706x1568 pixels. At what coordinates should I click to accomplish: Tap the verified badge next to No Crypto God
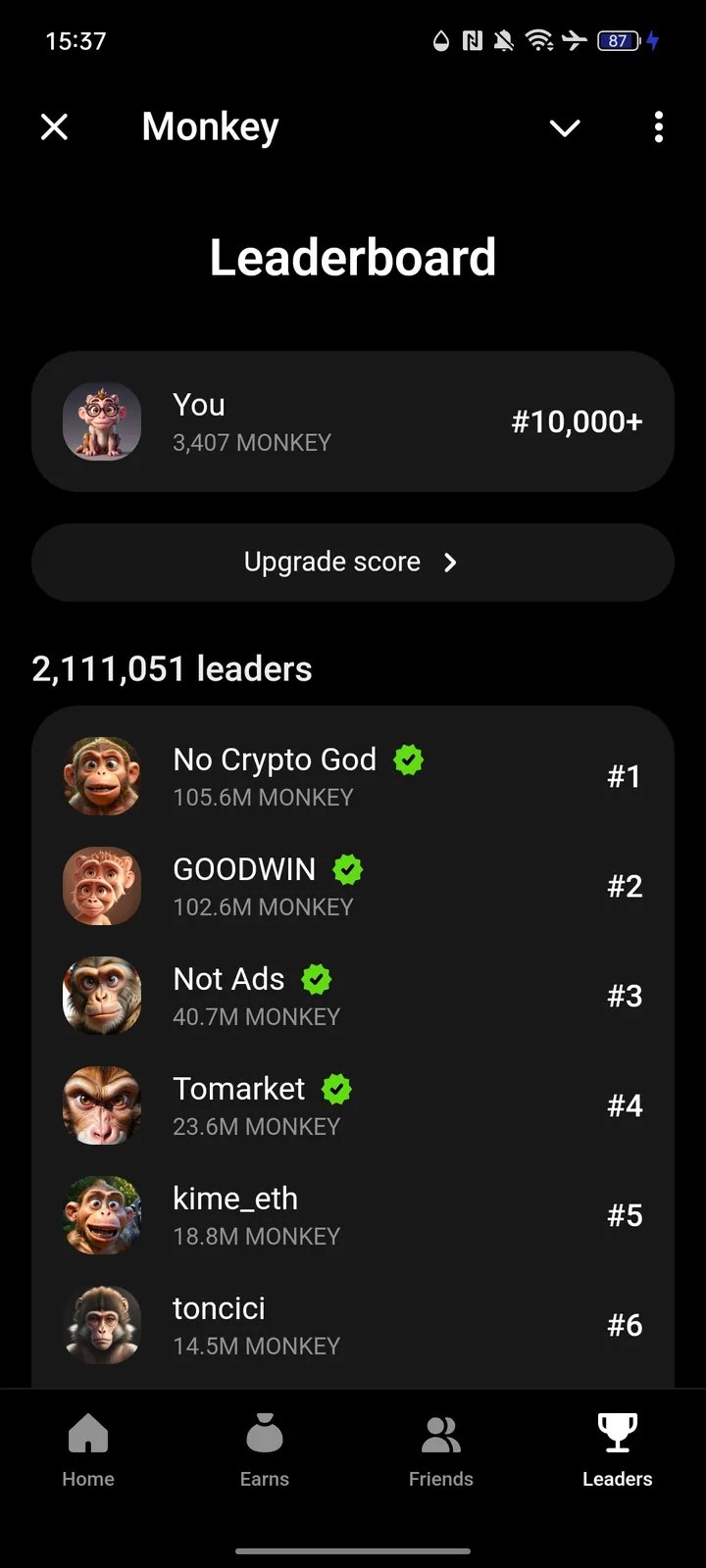pyautogui.click(x=409, y=759)
